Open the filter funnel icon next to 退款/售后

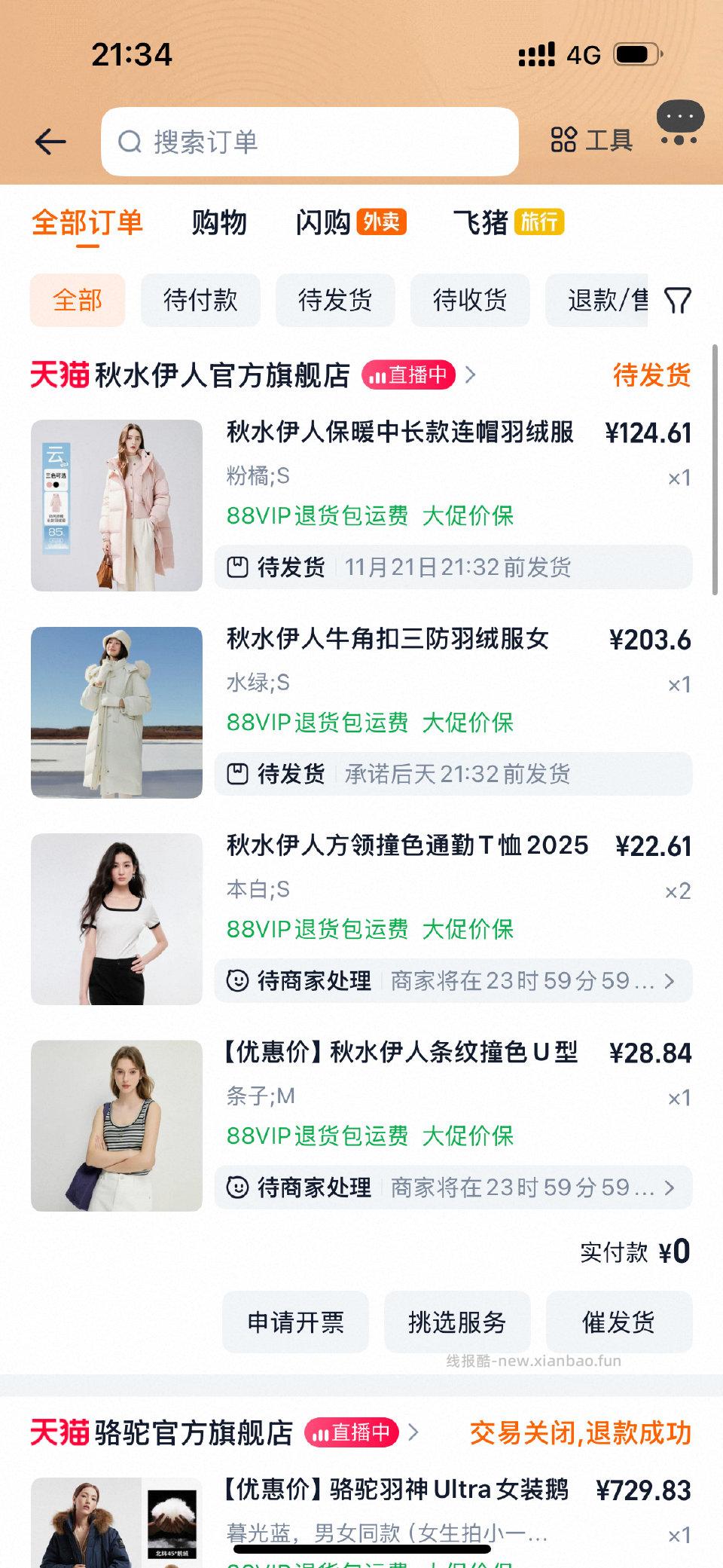click(679, 300)
